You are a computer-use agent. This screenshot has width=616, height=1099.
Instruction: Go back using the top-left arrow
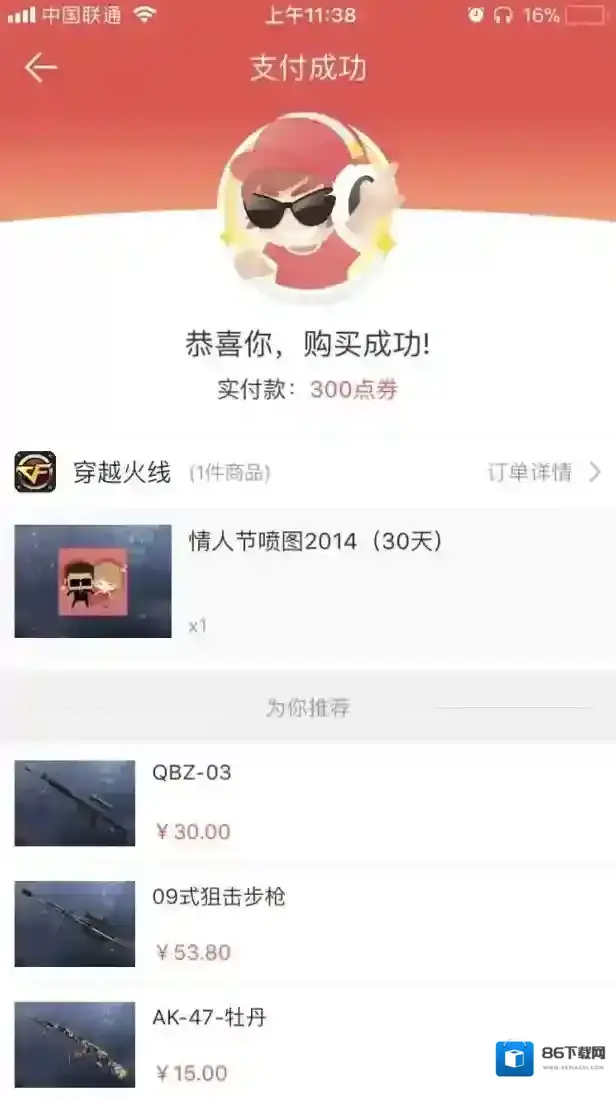[41, 68]
